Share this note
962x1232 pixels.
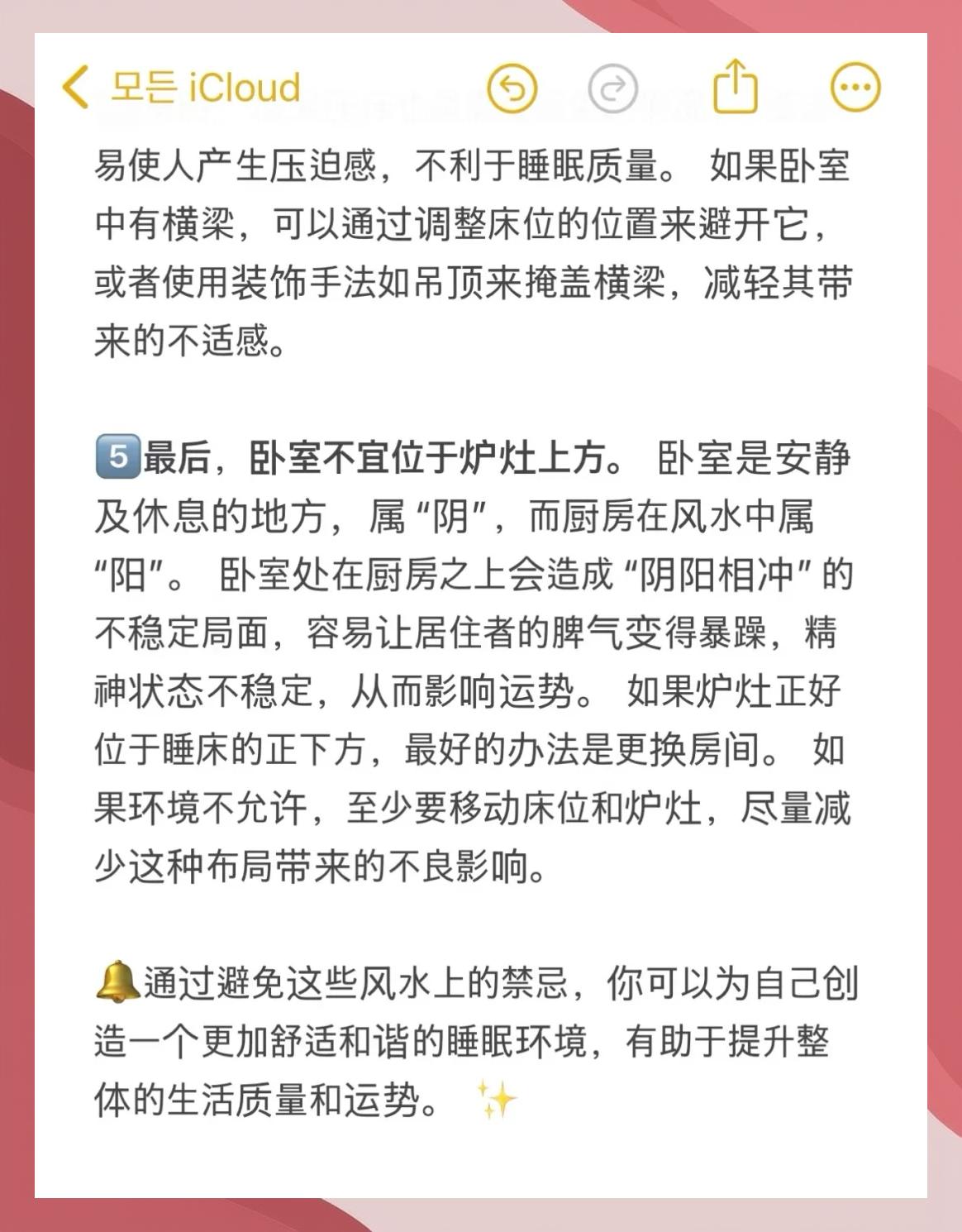(x=735, y=86)
